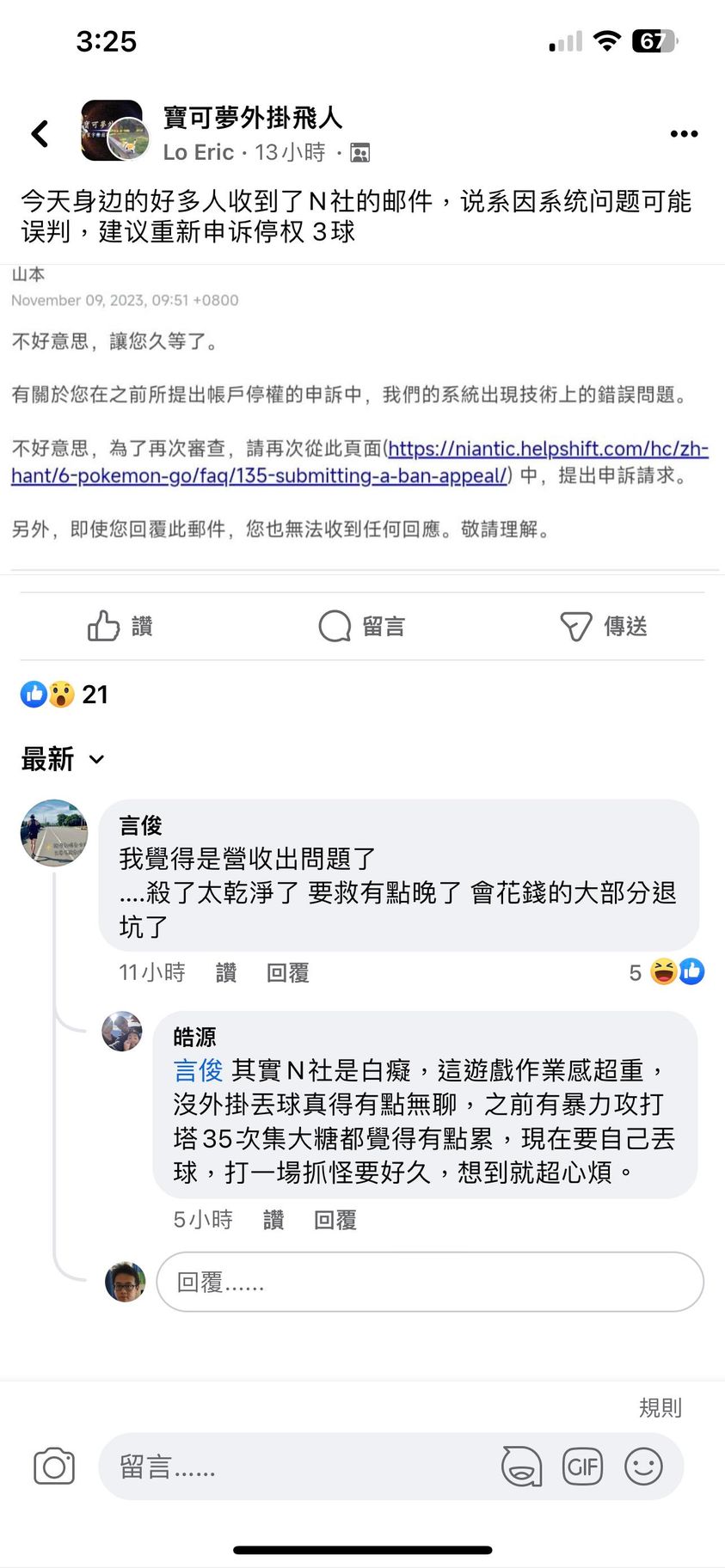
Task: Like the post with 讚 button
Action: click(x=120, y=626)
